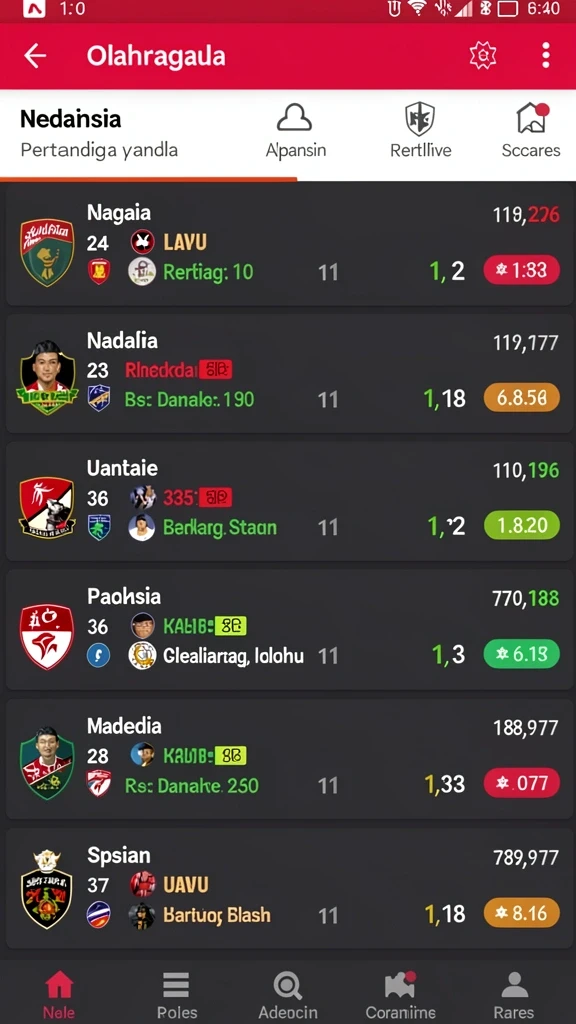Viewport: 576px width, 1024px height.
Task: Switch to the Poles tab
Action: 177,995
